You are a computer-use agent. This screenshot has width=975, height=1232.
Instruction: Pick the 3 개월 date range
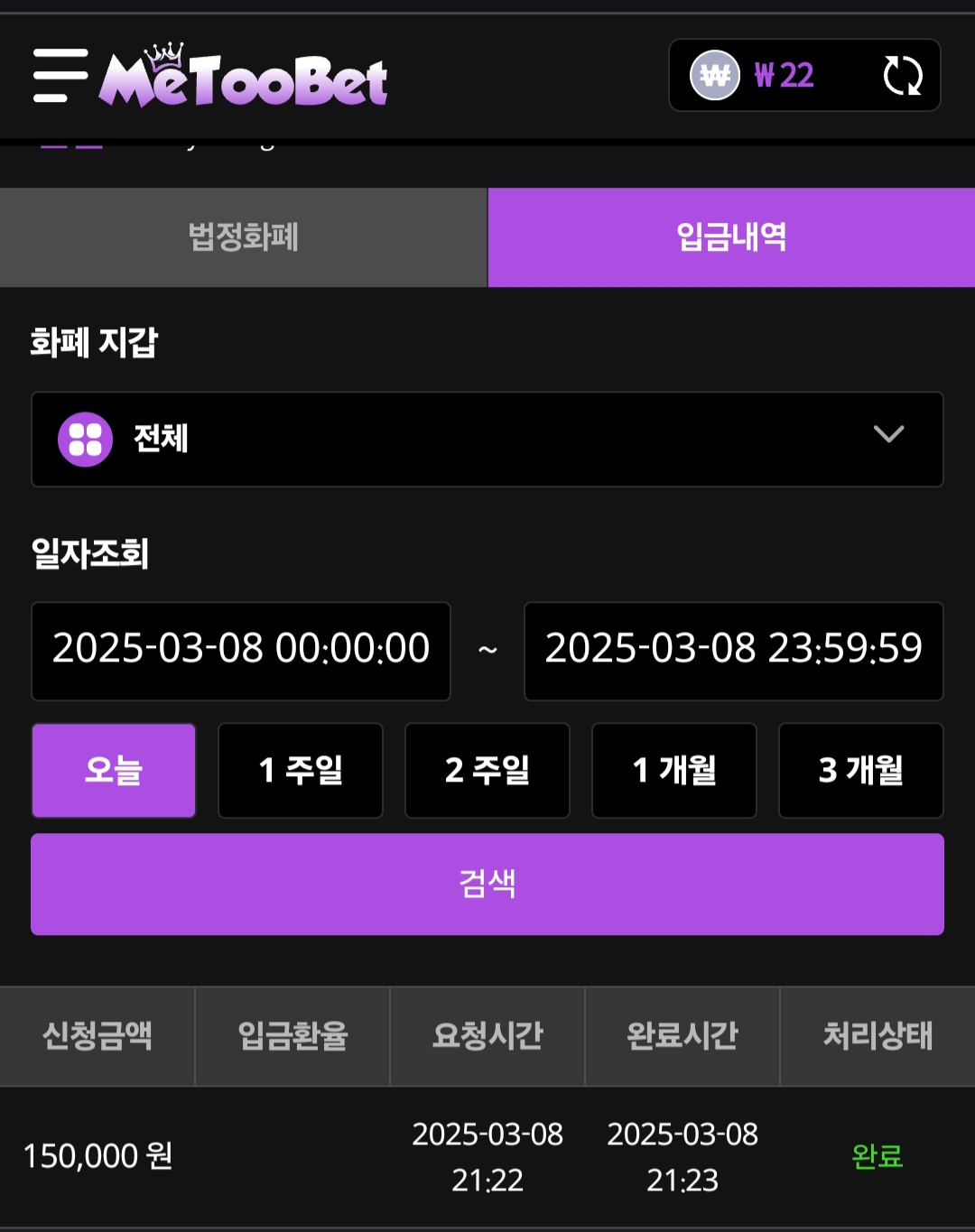(860, 770)
